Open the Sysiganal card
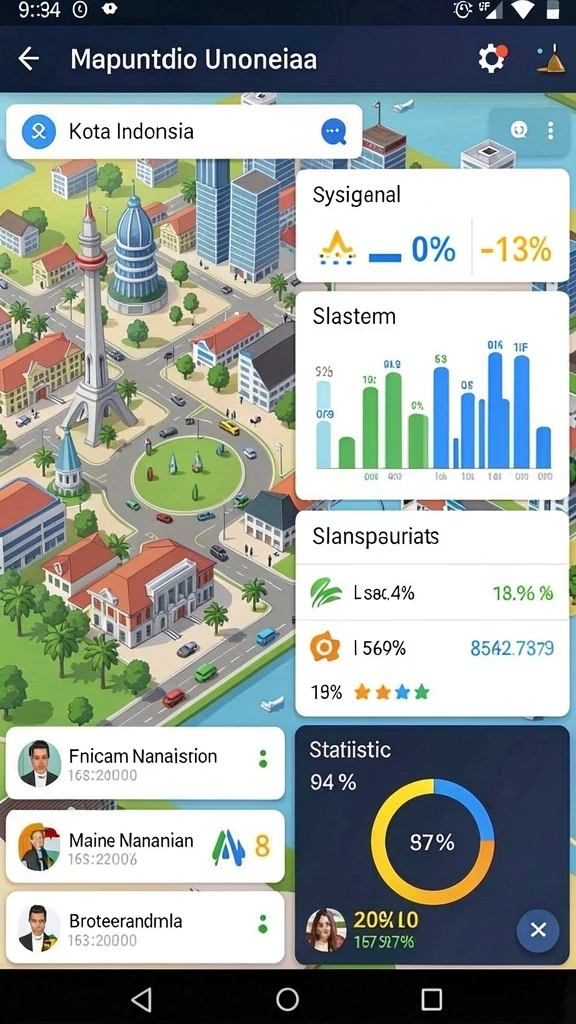Image resolution: width=576 pixels, height=1024 pixels. (x=432, y=226)
